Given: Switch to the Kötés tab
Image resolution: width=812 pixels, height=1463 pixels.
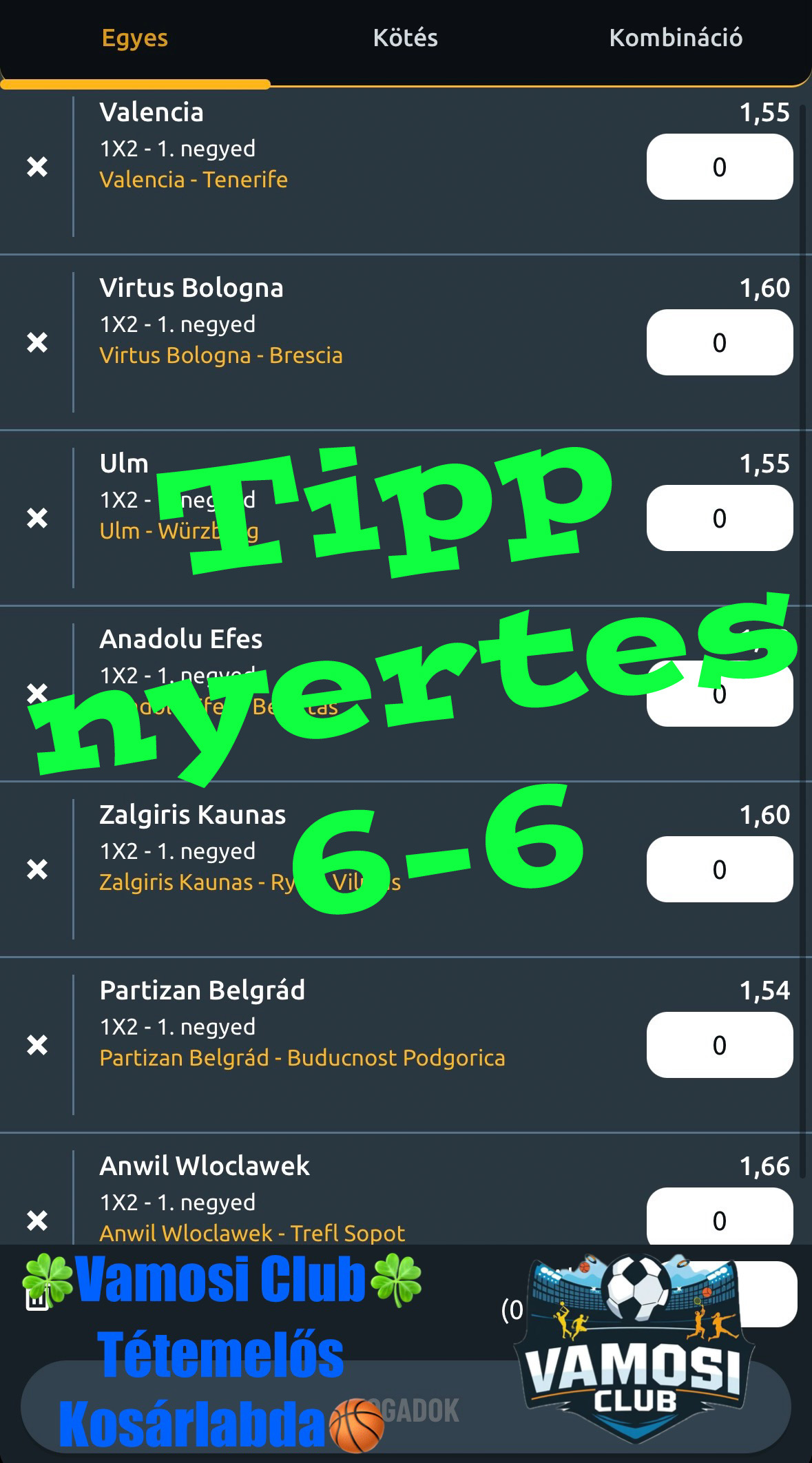Looking at the screenshot, I should 405,38.
